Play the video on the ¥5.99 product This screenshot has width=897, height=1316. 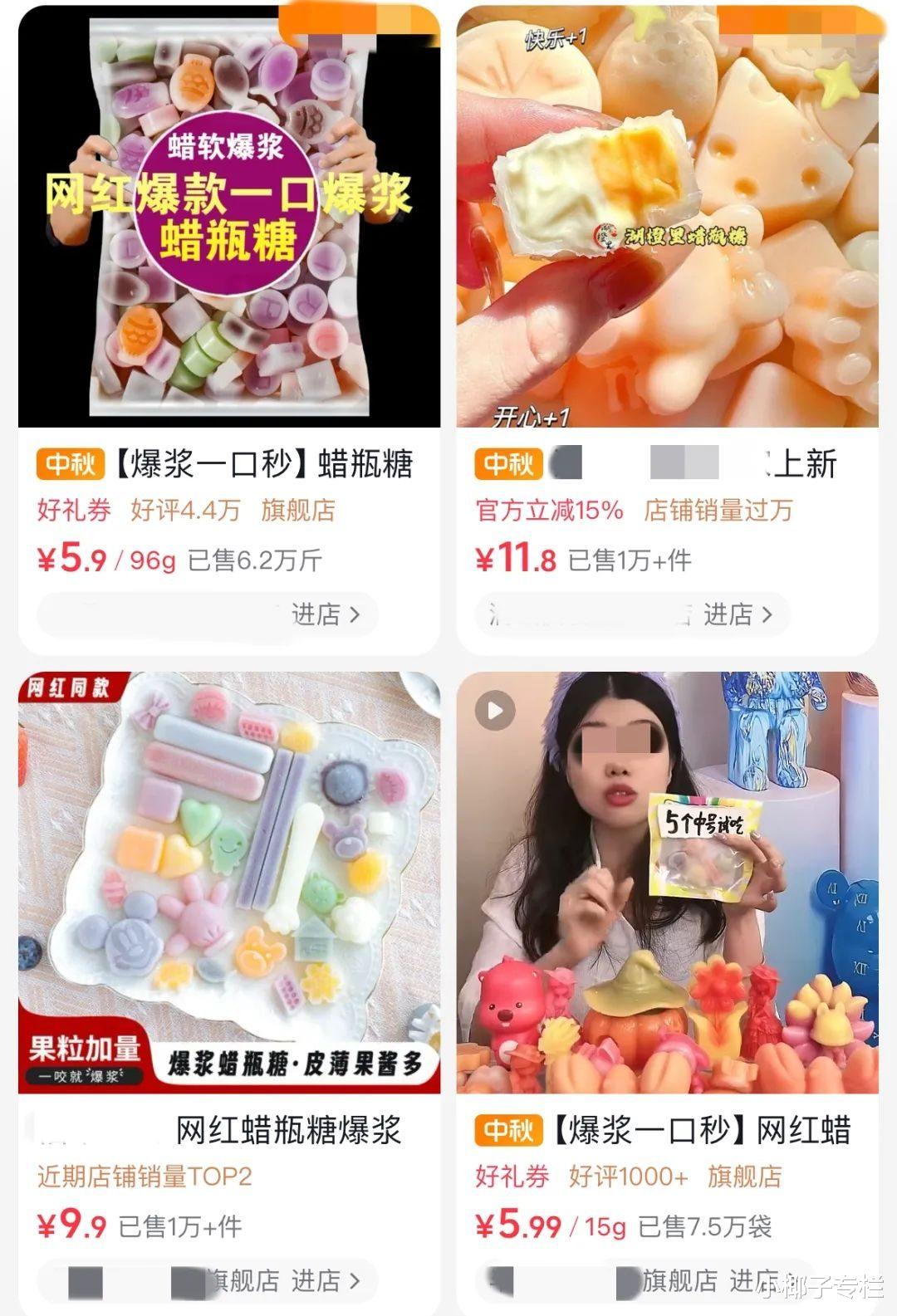coord(495,711)
